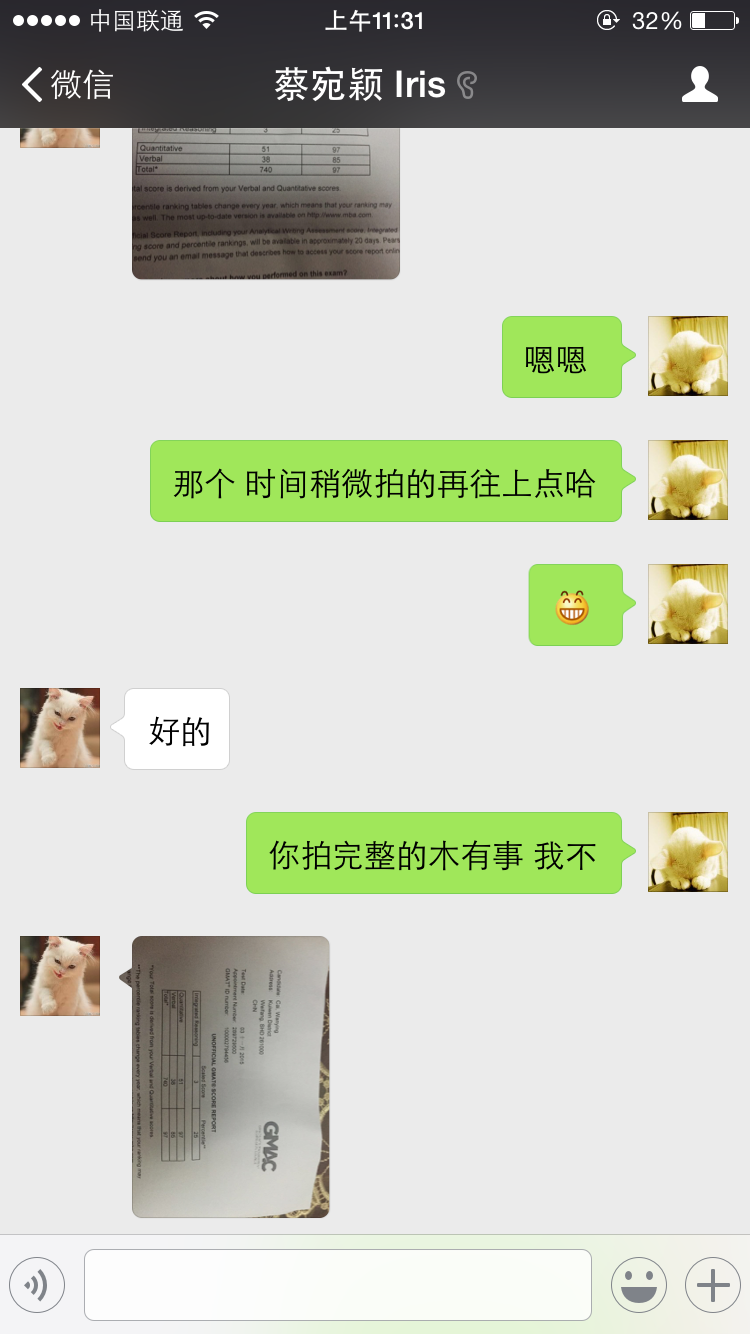The width and height of the screenshot is (750, 1334).
Task: Open the rotated GMAT score report photo
Action: pyautogui.click(x=231, y=1076)
